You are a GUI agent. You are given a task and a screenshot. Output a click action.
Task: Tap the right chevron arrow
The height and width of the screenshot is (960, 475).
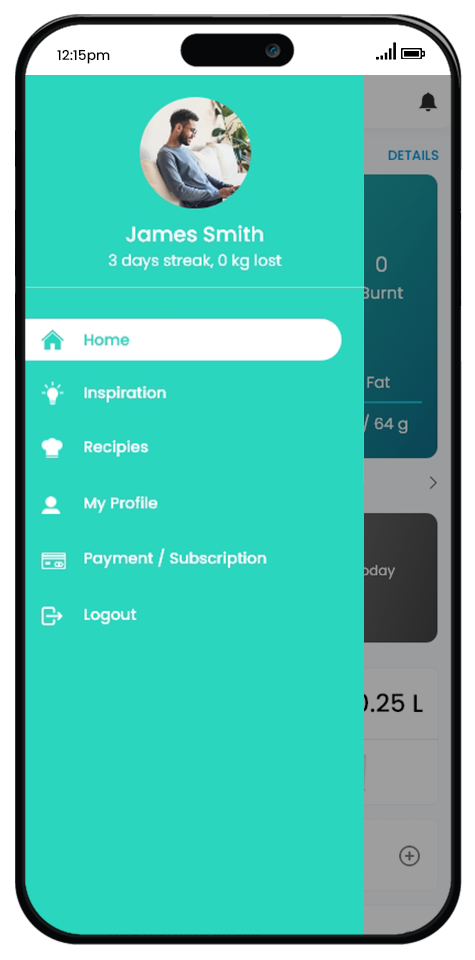pyautogui.click(x=433, y=483)
